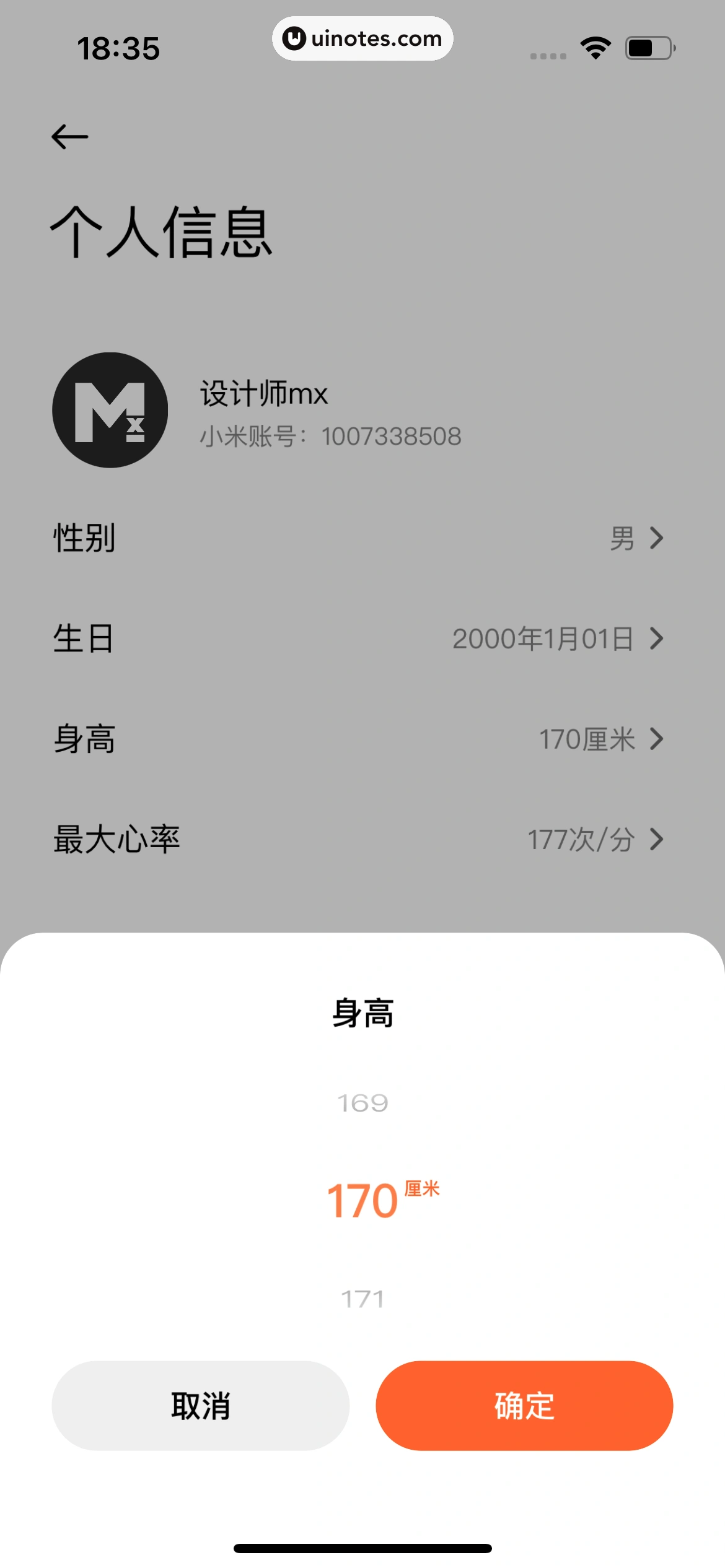The width and height of the screenshot is (725, 1568).
Task: Open the 设计师mx profile avatar
Action: tap(110, 410)
